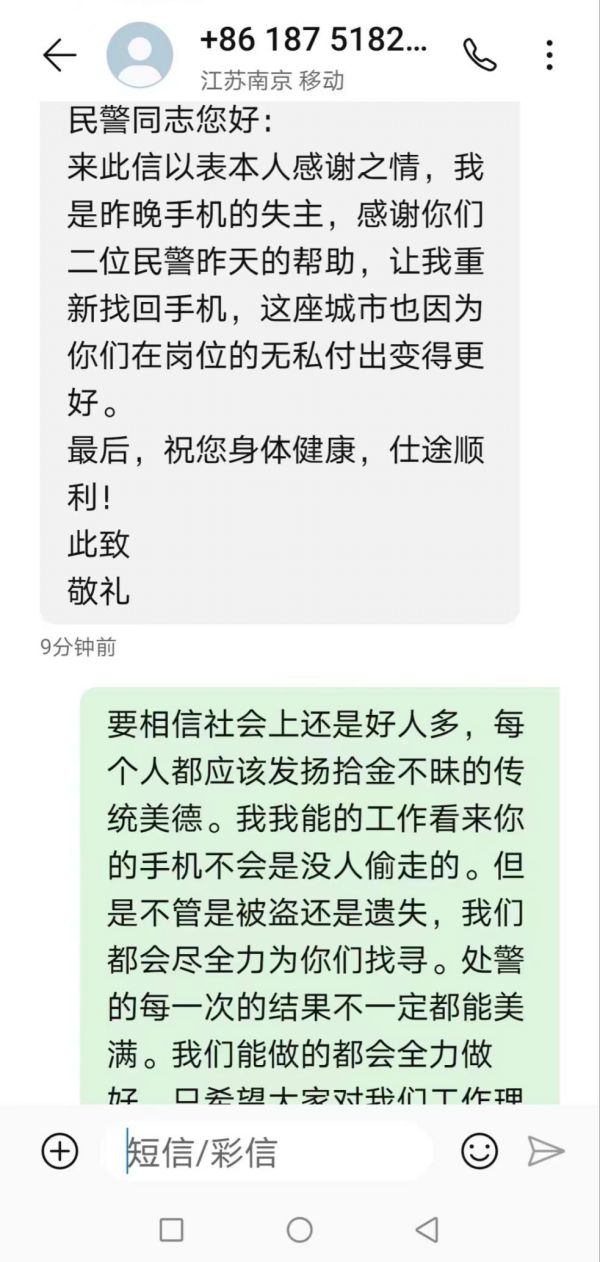The width and height of the screenshot is (600, 1262).
Task: Open the three-dot overflow menu
Action: (550, 55)
